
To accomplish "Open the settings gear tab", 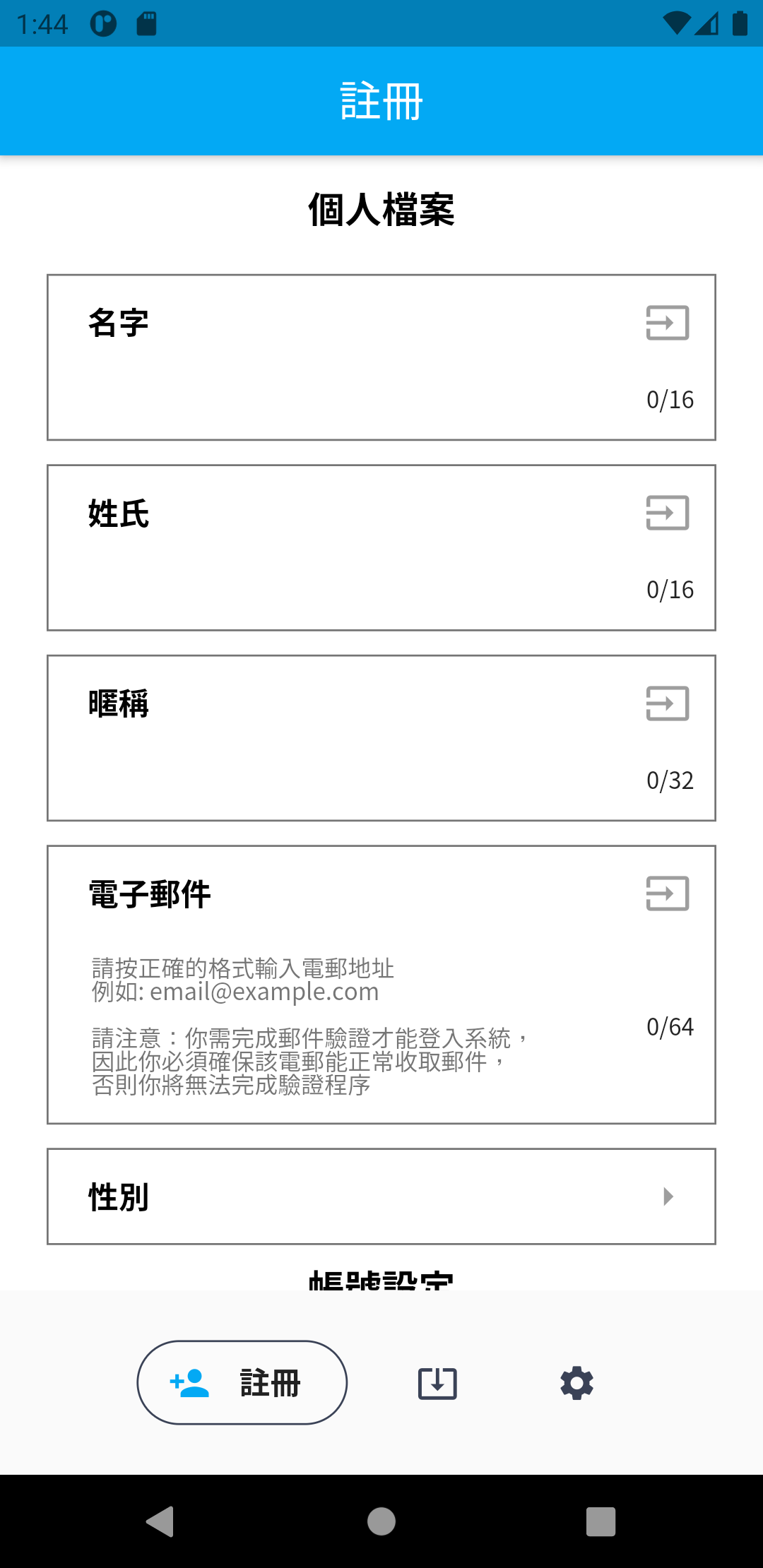I will 576,1382.
